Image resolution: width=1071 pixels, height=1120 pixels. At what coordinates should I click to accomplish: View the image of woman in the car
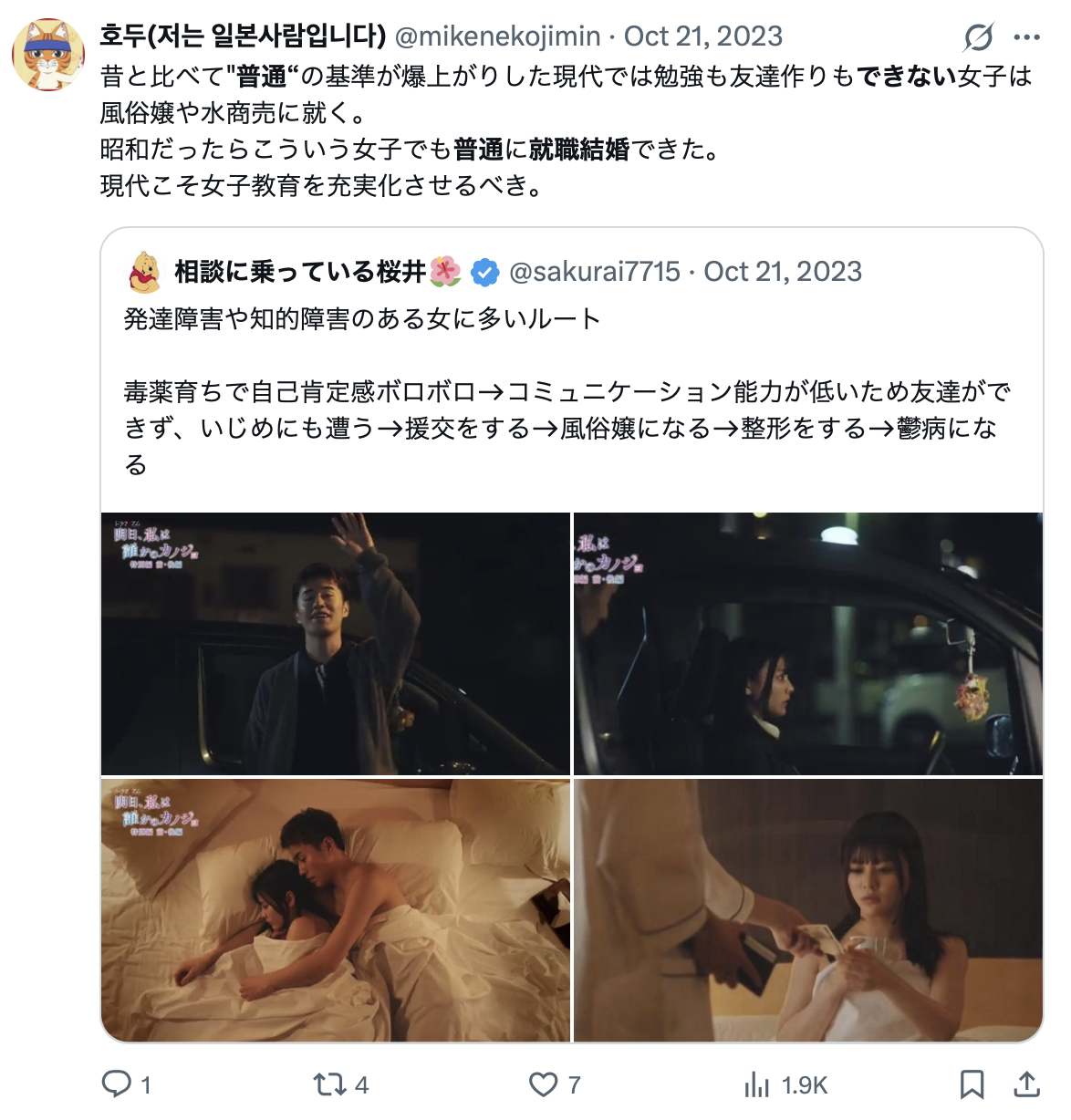pyautogui.click(x=807, y=644)
